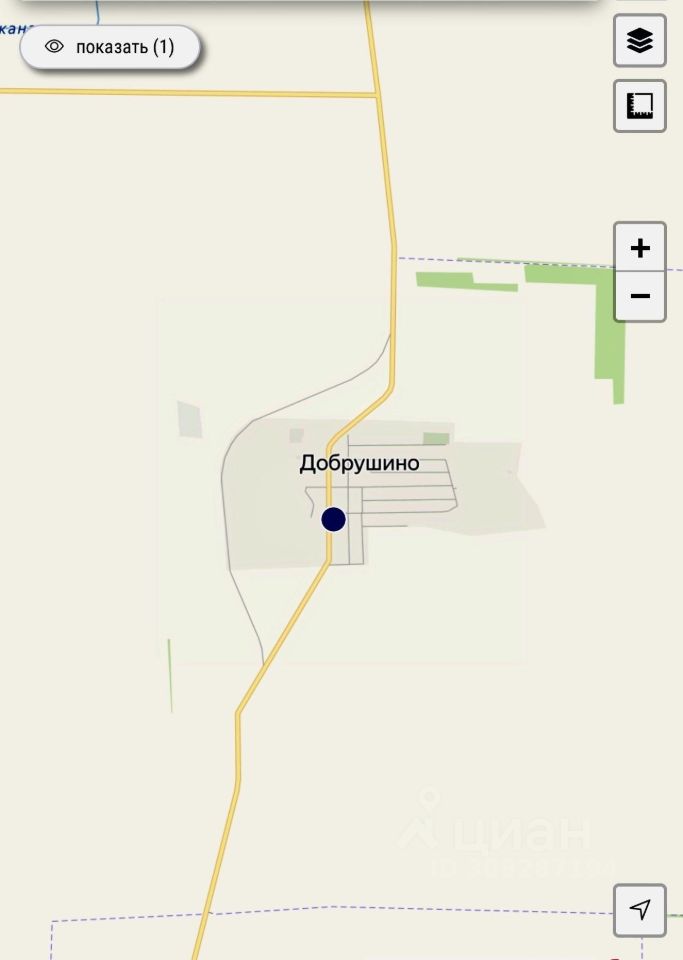The width and height of the screenshot is (683, 960).
Task: Zoom in on the map
Action: click(x=640, y=247)
